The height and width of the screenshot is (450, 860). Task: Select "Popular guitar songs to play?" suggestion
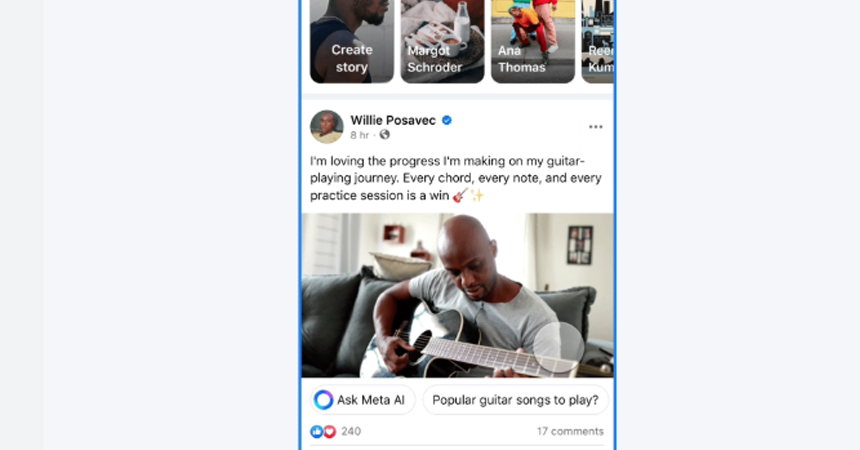pyautogui.click(x=515, y=400)
